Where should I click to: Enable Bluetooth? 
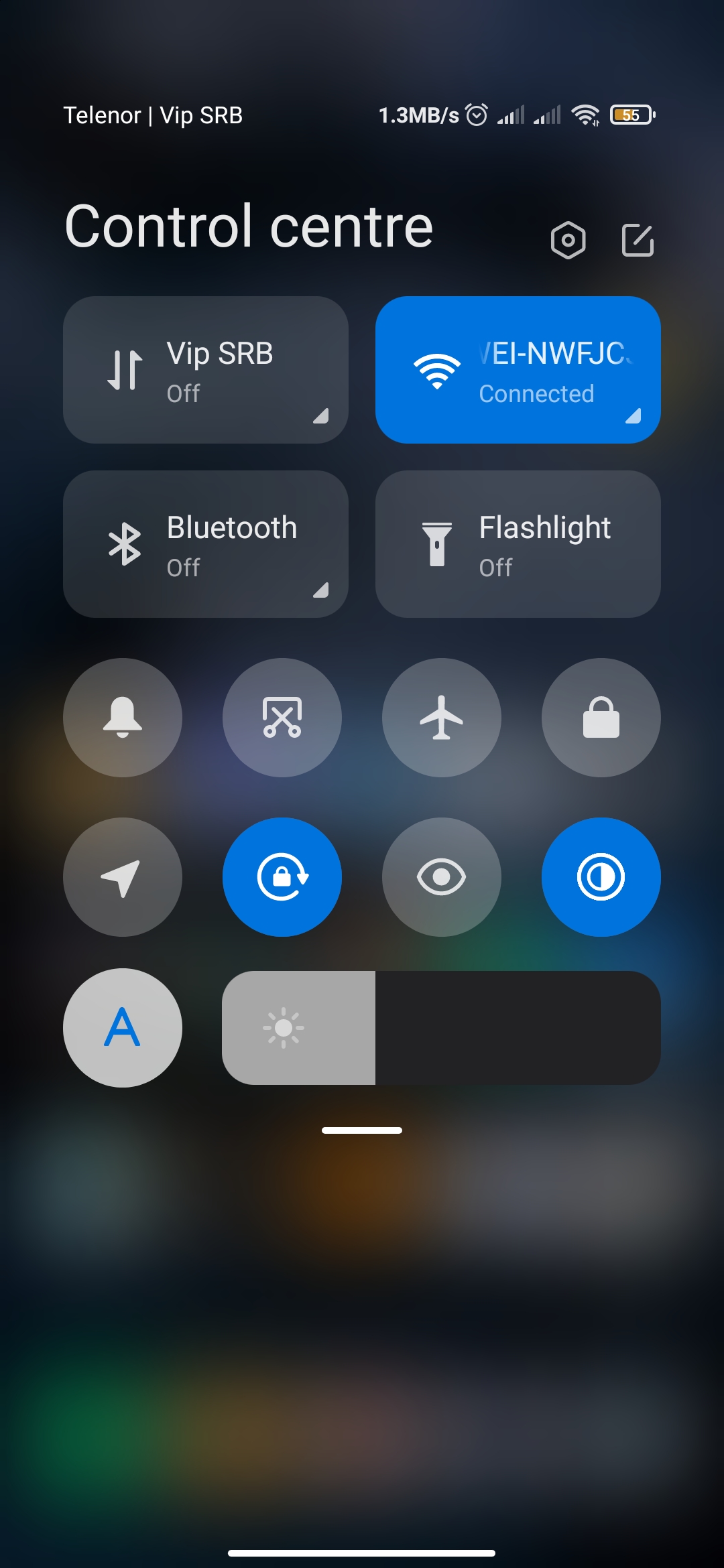tap(205, 544)
